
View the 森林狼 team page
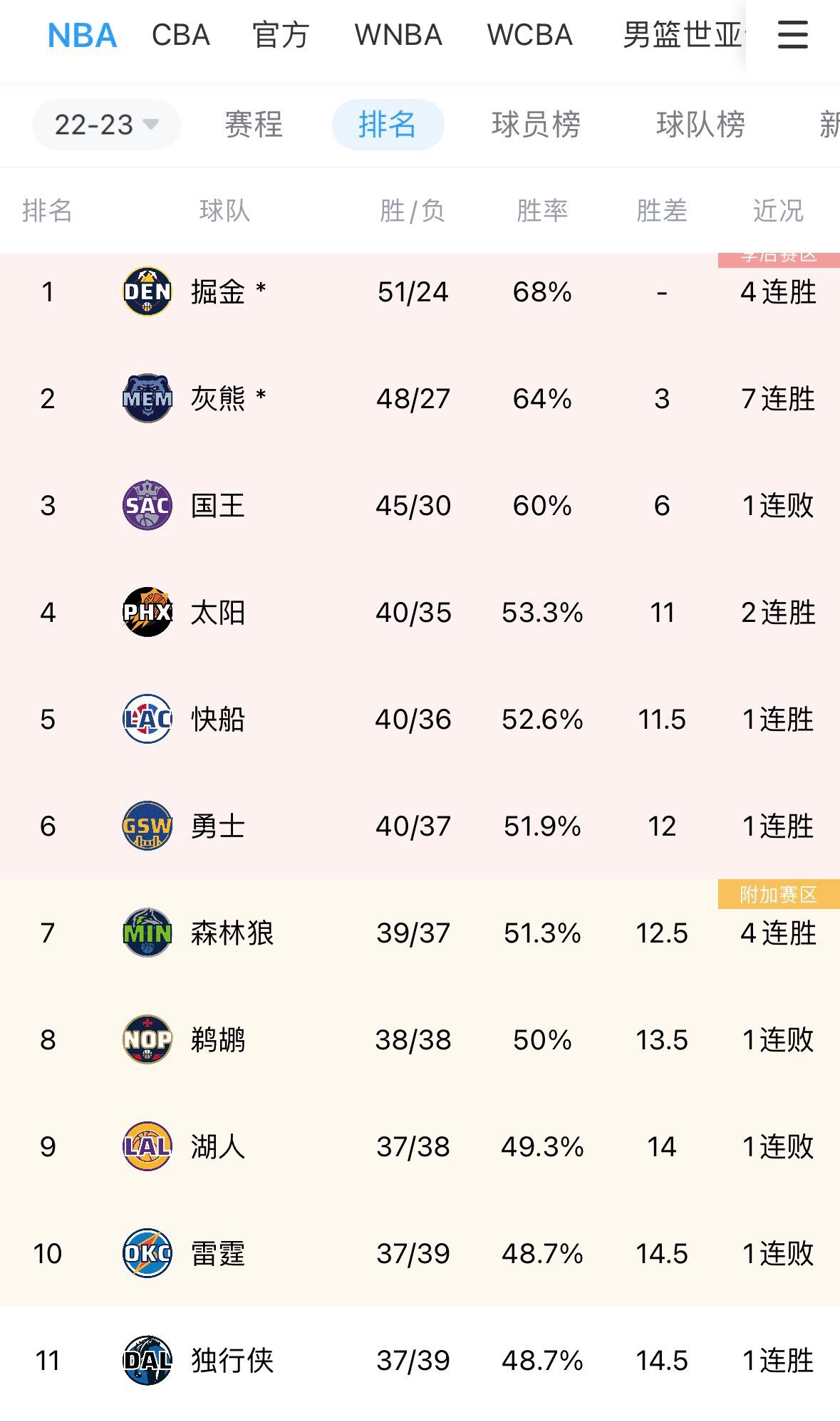[420, 933]
